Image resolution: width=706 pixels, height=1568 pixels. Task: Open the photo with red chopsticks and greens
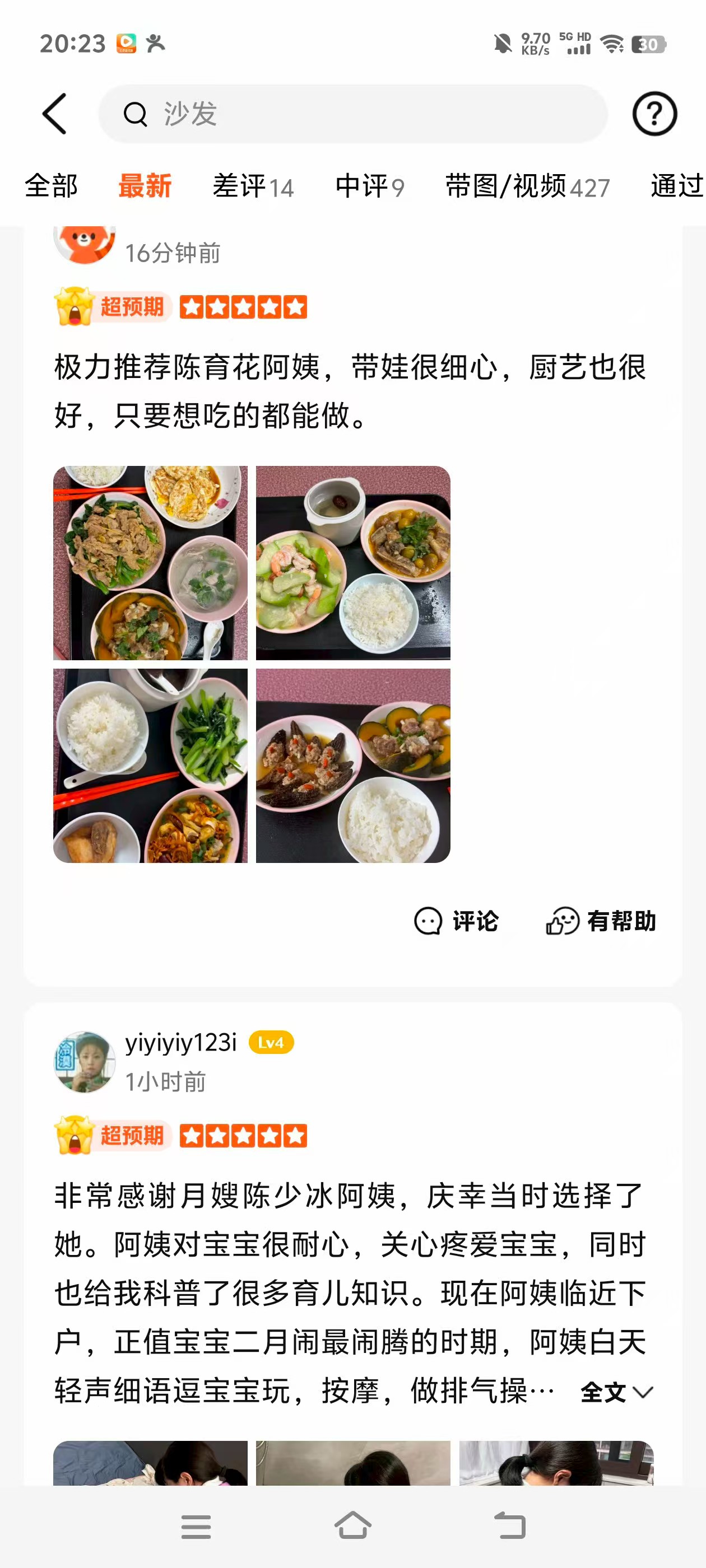coord(151,765)
